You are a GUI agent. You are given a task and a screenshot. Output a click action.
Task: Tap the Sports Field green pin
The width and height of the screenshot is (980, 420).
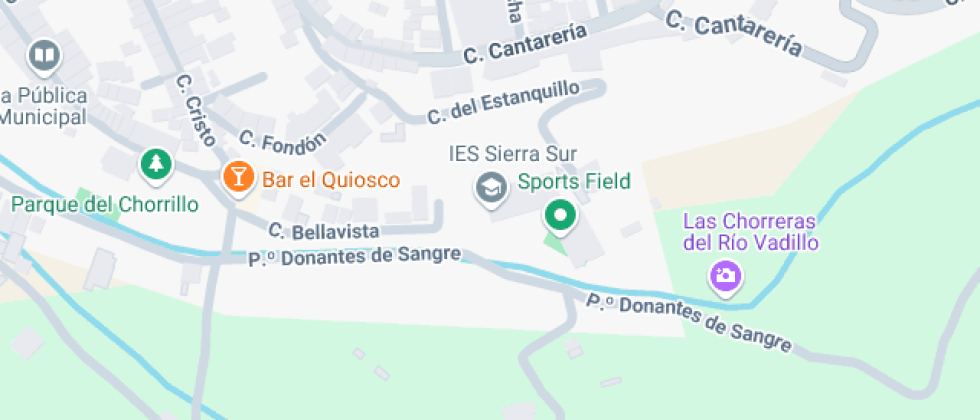560,215
